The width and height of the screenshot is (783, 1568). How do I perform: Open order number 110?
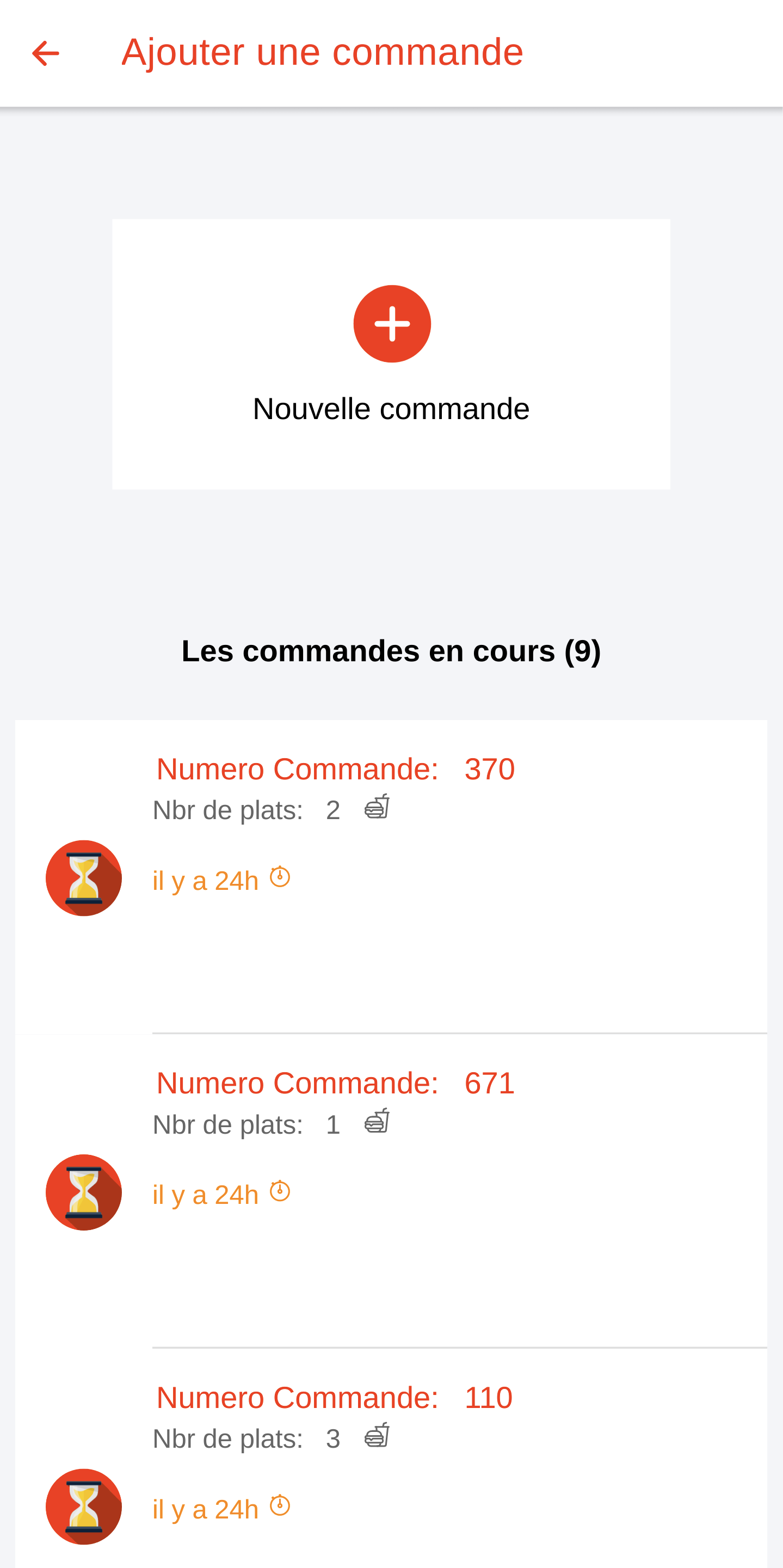click(x=334, y=1398)
